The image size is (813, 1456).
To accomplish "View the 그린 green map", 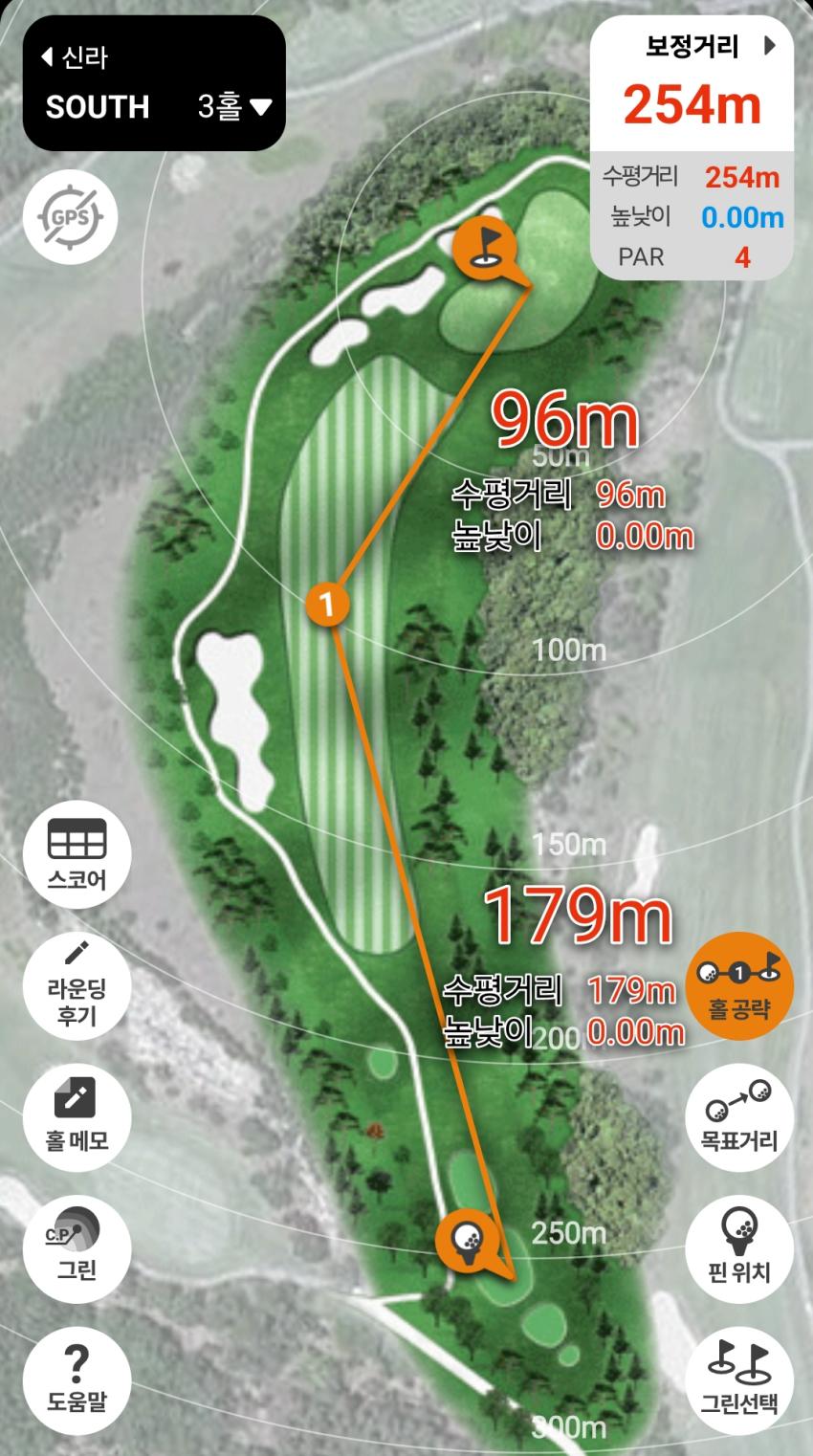I will pos(77,1245).
